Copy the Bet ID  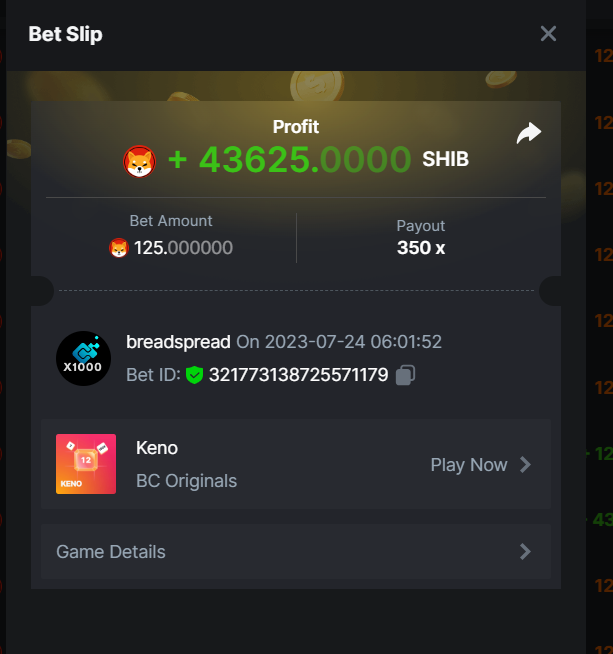(x=405, y=375)
